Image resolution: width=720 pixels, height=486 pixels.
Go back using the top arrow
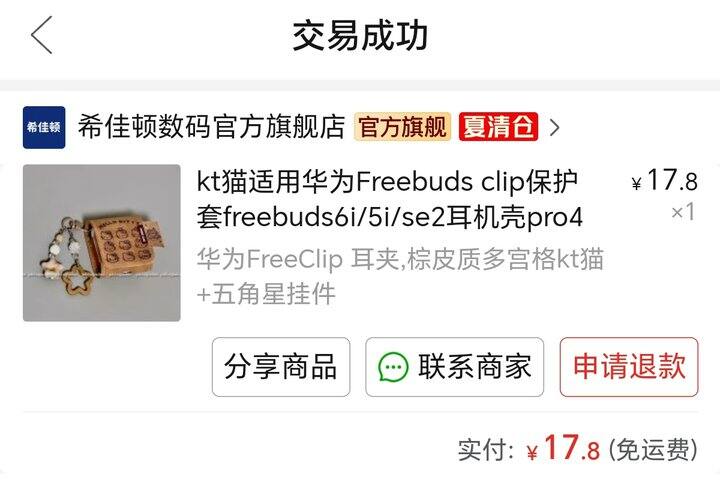coord(42,35)
